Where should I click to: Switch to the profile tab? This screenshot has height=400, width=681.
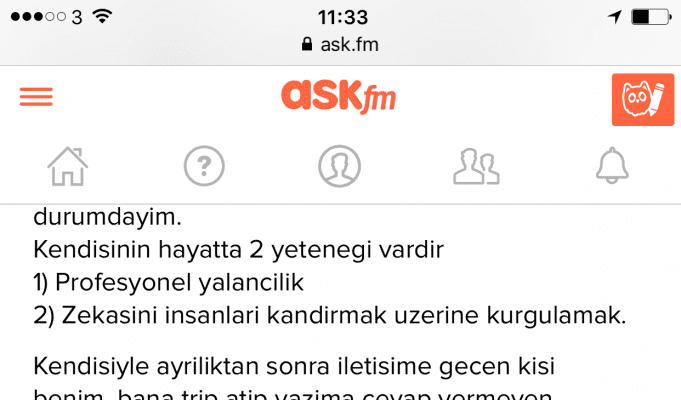pos(339,166)
